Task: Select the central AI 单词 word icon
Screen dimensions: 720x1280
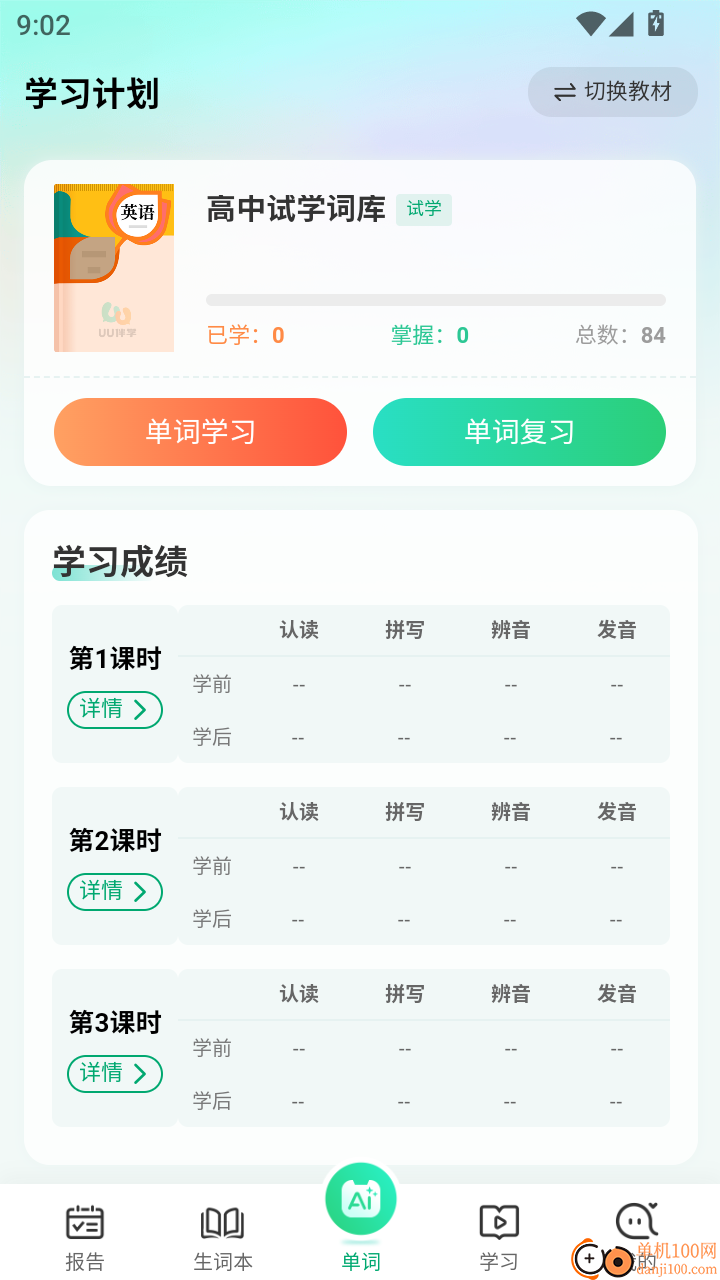Action: [360, 1199]
